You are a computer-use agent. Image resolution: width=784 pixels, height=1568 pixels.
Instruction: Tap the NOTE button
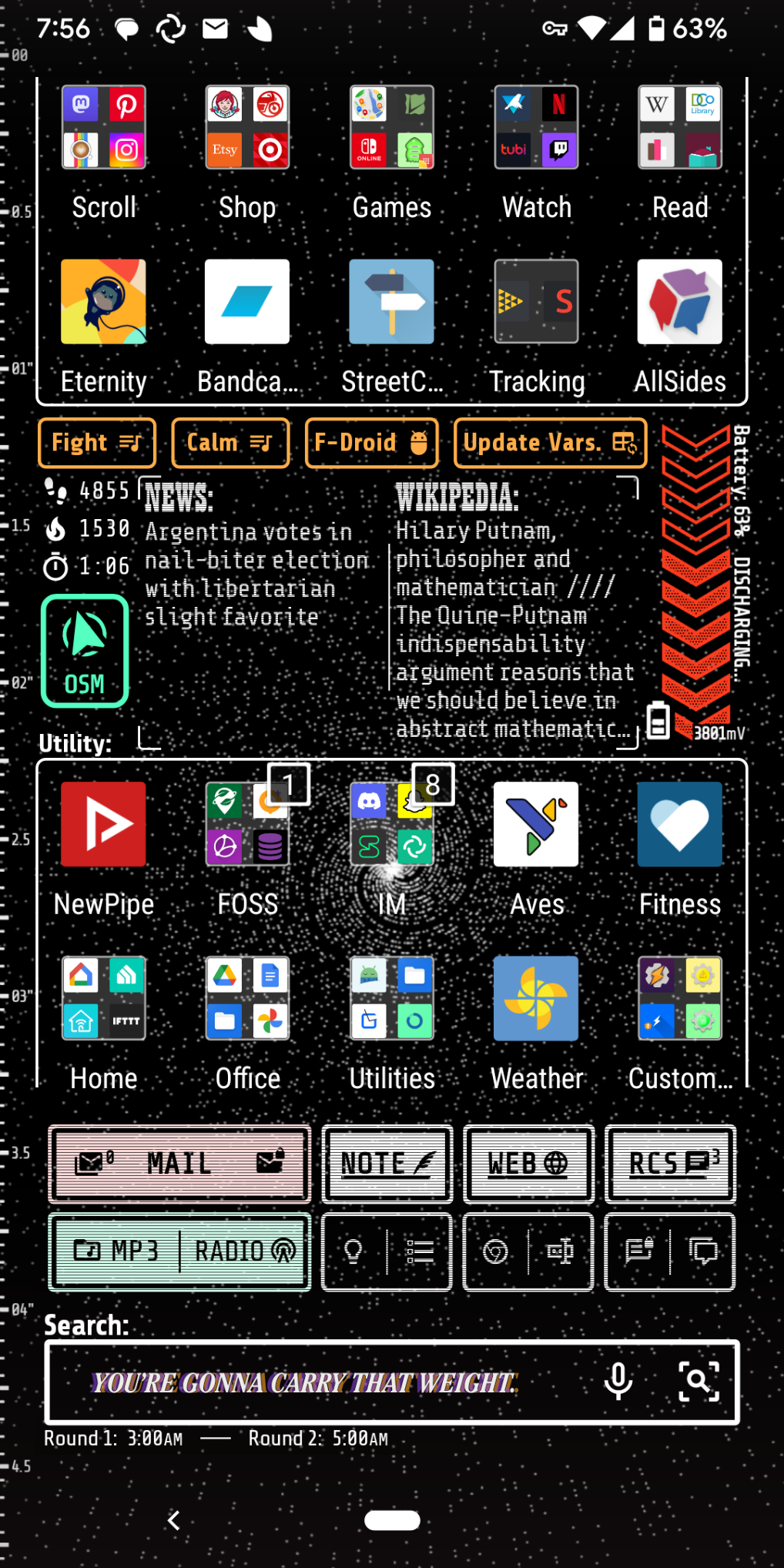pos(387,1164)
